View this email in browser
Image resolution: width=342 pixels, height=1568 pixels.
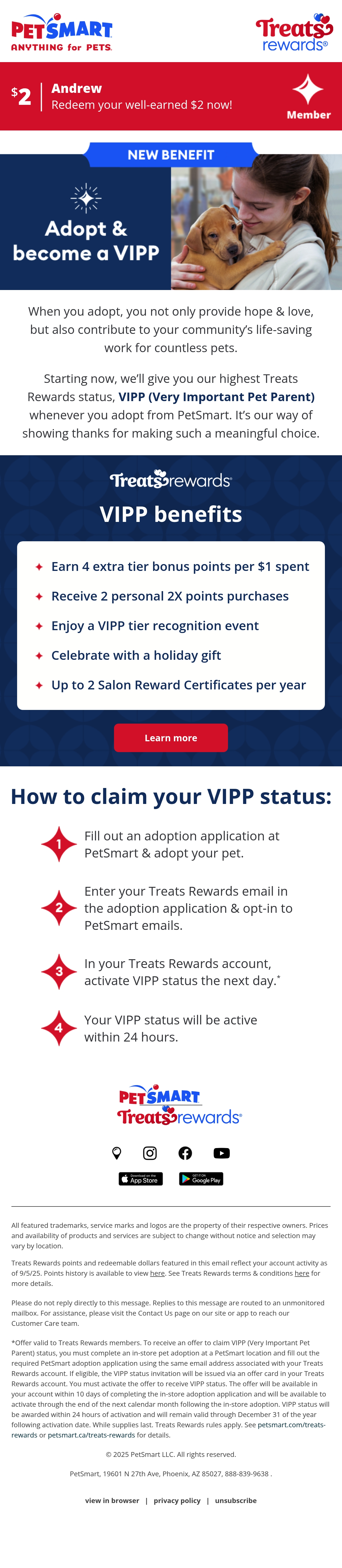pyautogui.click(x=112, y=1500)
